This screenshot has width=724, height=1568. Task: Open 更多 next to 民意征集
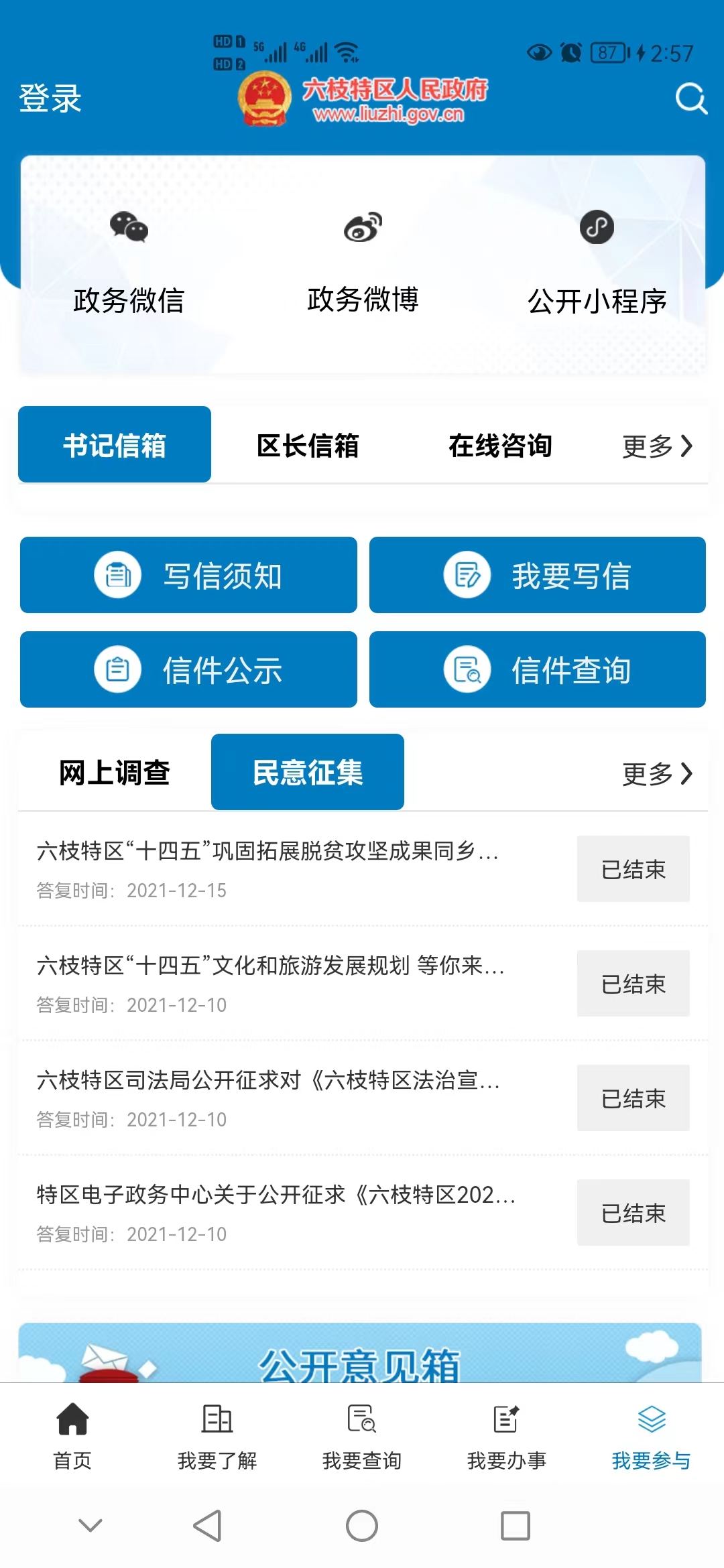click(x=657, y=774)
